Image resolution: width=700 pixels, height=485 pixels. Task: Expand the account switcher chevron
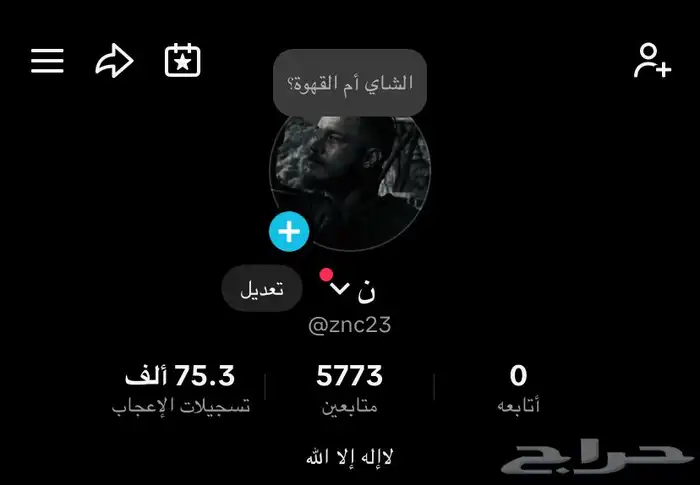tap(340, 289)
